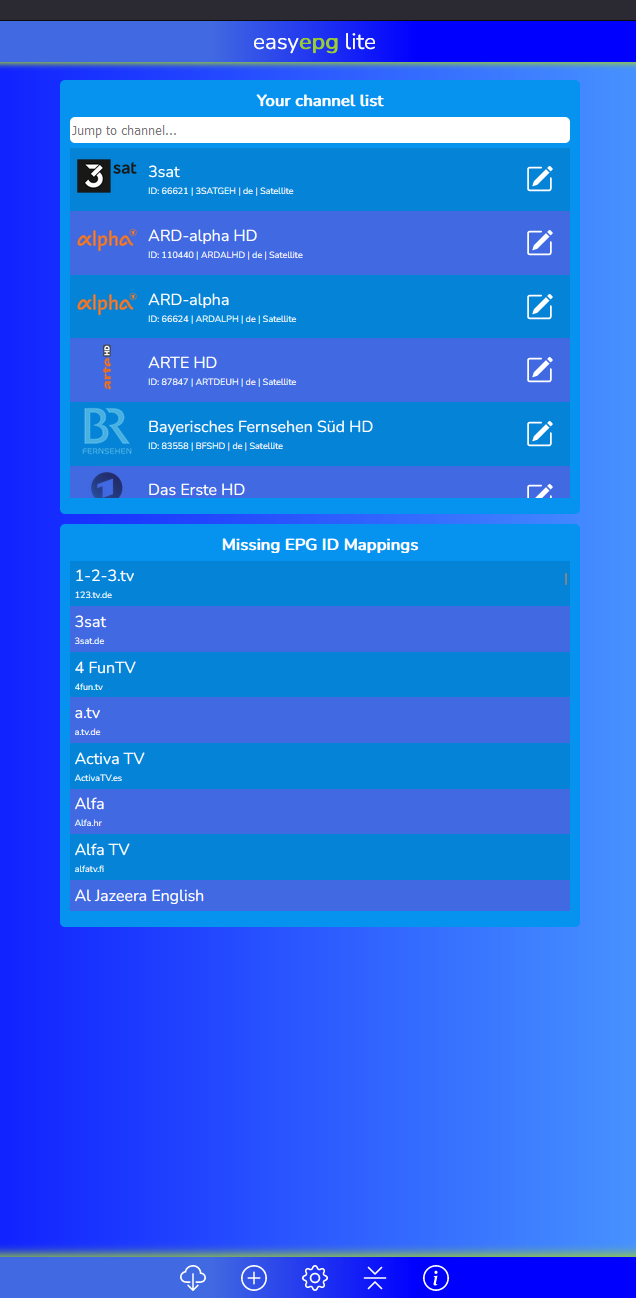This screenshot has height=1298, width=636.
Task: Open the Activa TV mapping row
Action: pos(320,766)
